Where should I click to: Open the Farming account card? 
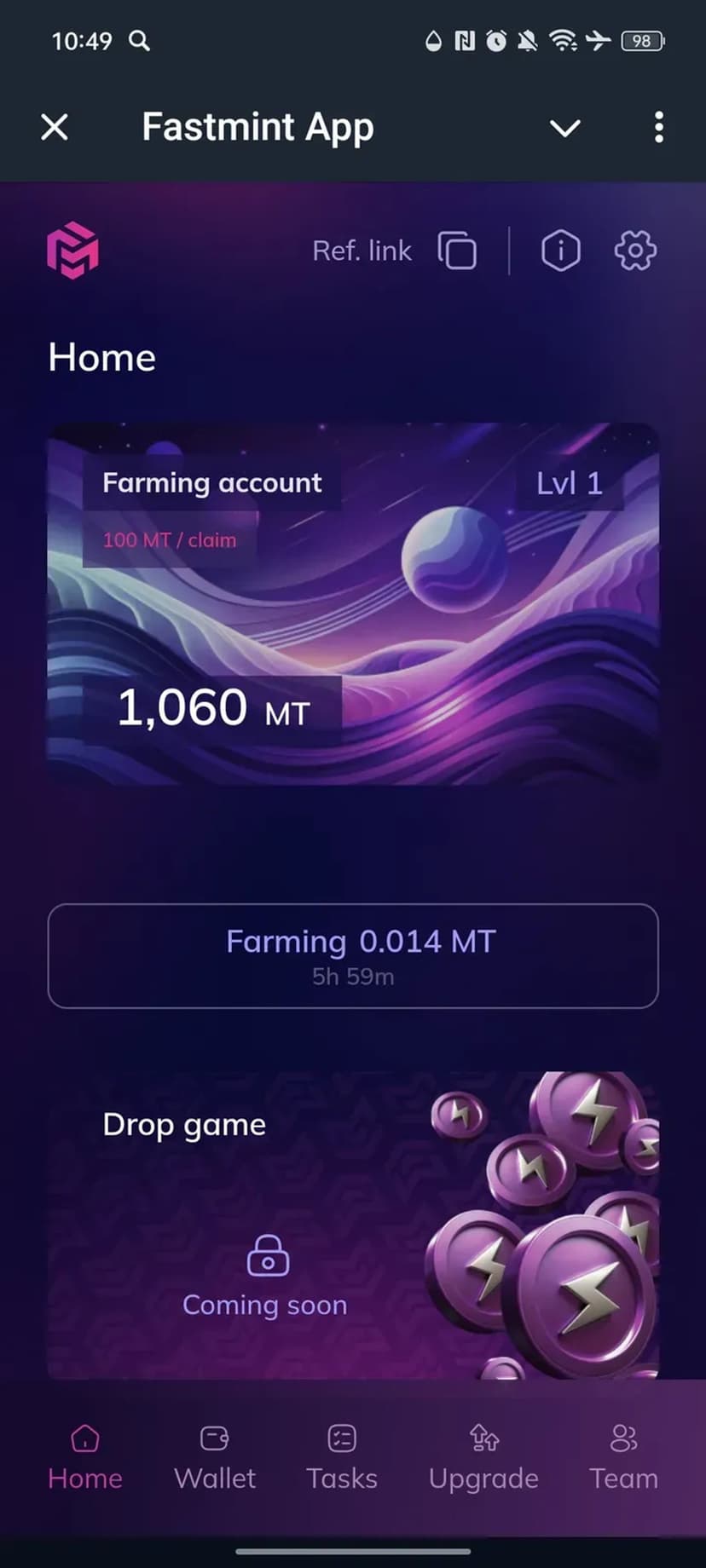point(353,603)
